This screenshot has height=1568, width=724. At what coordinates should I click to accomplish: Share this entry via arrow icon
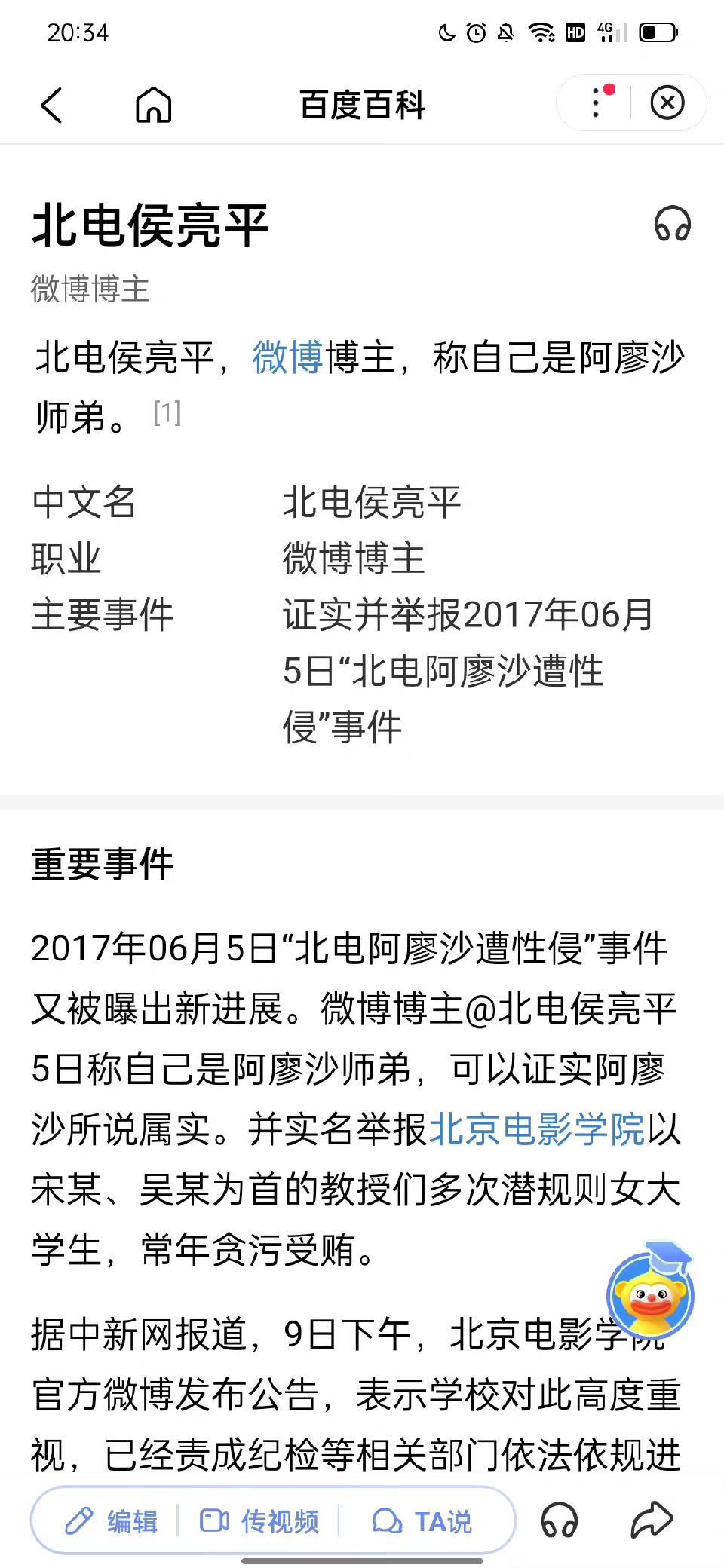tap(652, 1520)
